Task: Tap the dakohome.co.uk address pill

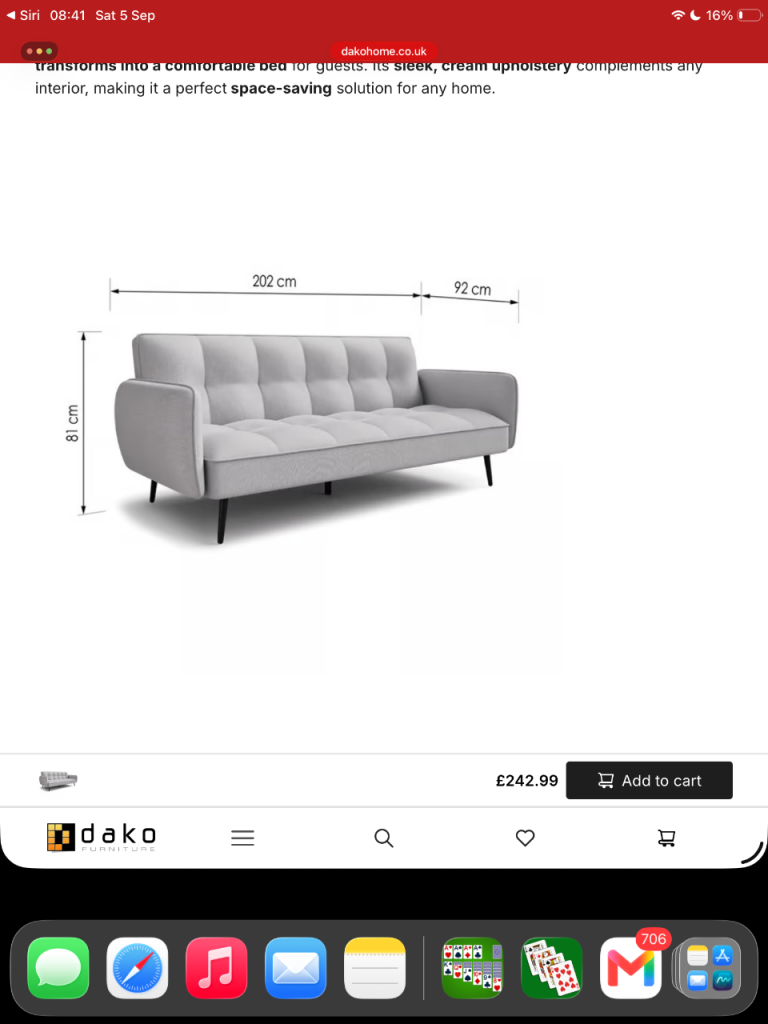Action: pyautogui.click(x=383, y=52)
